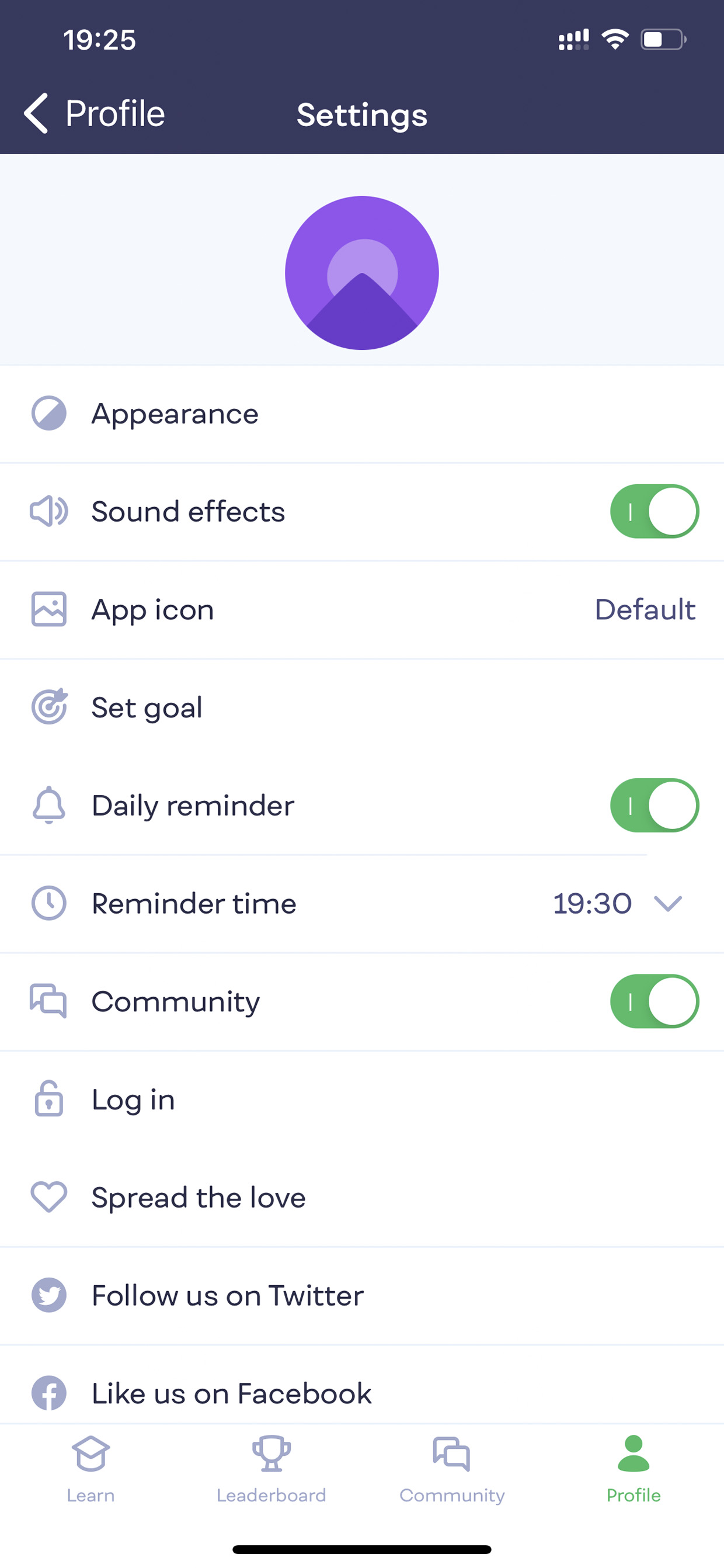724x1568 pixels.
Task: Go back to Profile
Action: click(x=95, y=114)
